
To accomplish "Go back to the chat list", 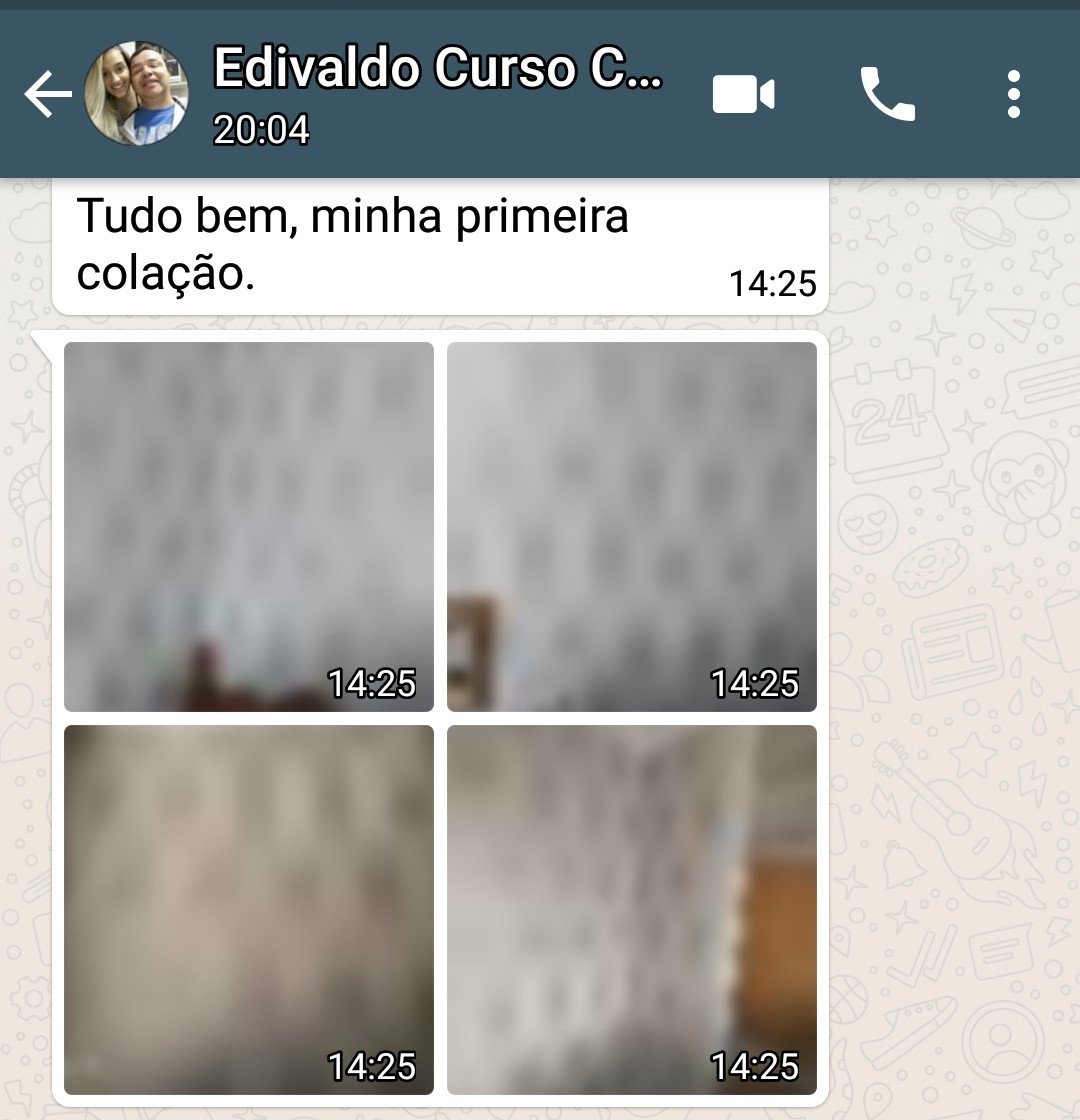I will (47, 96).
